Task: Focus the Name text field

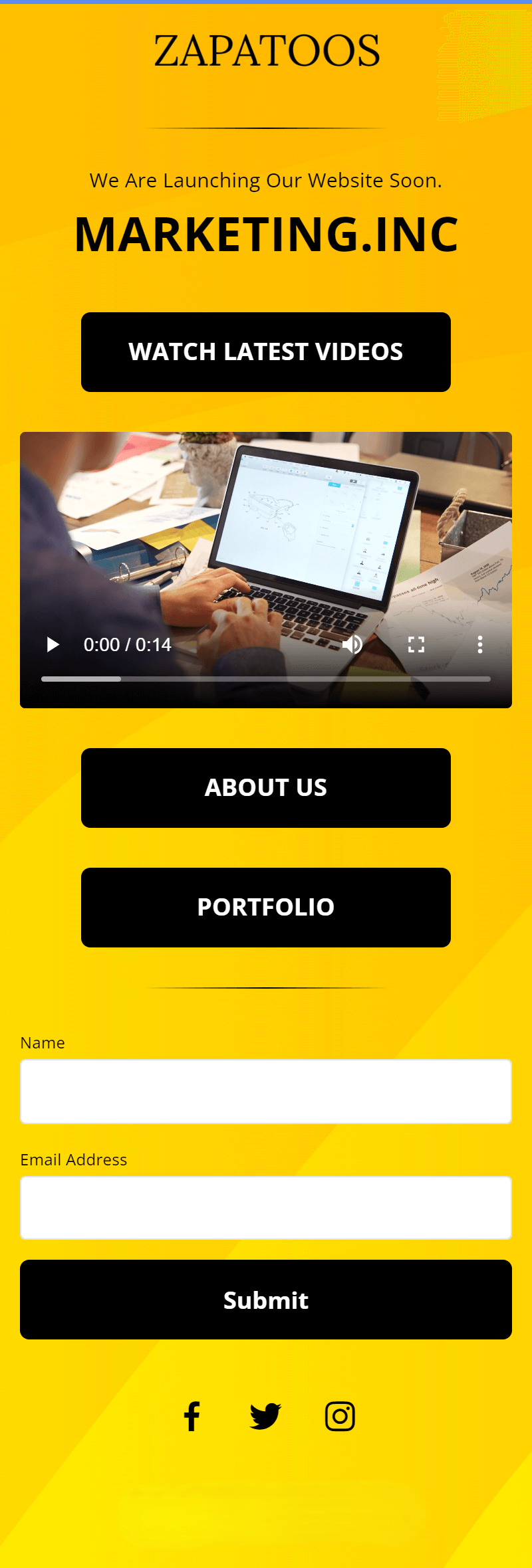Action: tap(266, 1092)
